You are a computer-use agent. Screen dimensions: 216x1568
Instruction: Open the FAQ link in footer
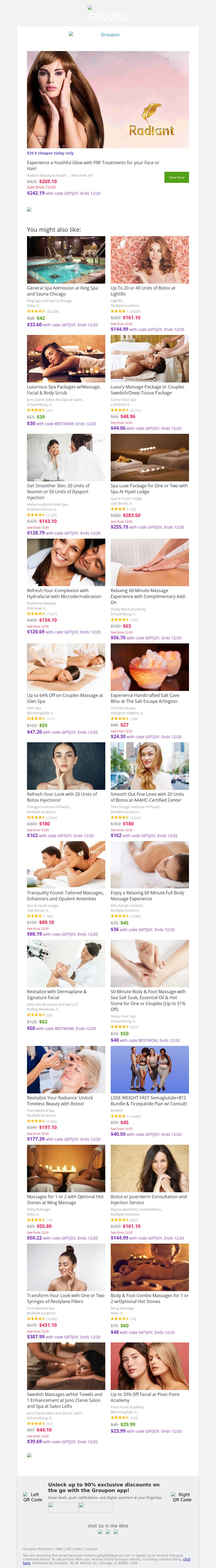[60, 1549]
